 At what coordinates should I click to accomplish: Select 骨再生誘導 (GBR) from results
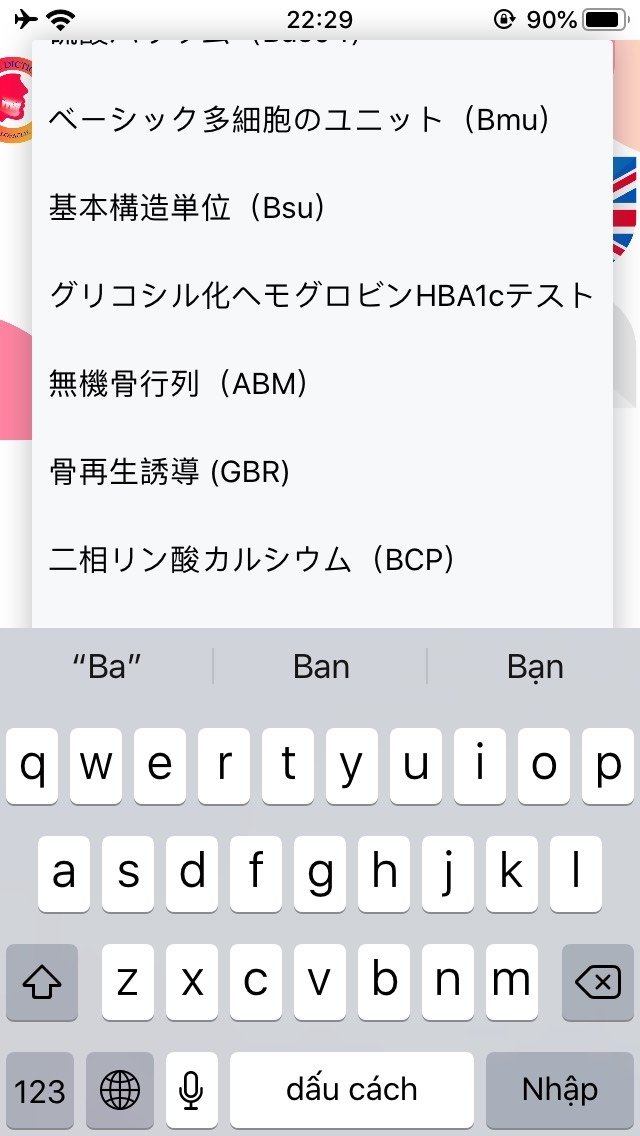coord(170,471)
